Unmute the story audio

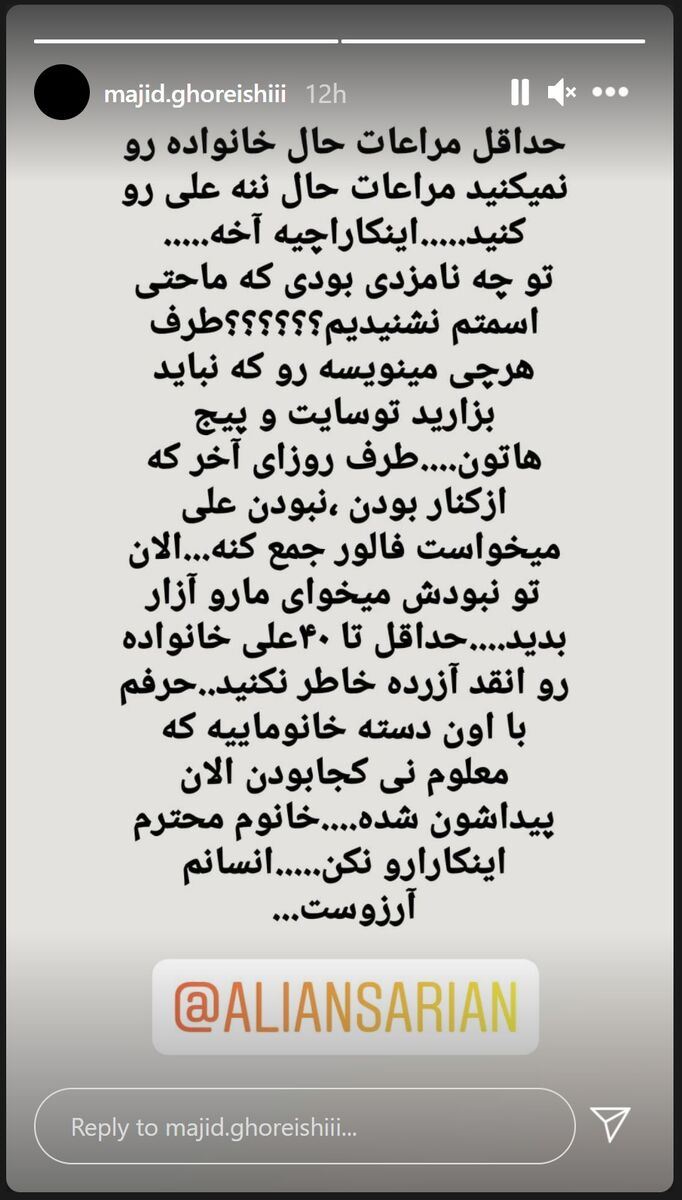point(561,93)
